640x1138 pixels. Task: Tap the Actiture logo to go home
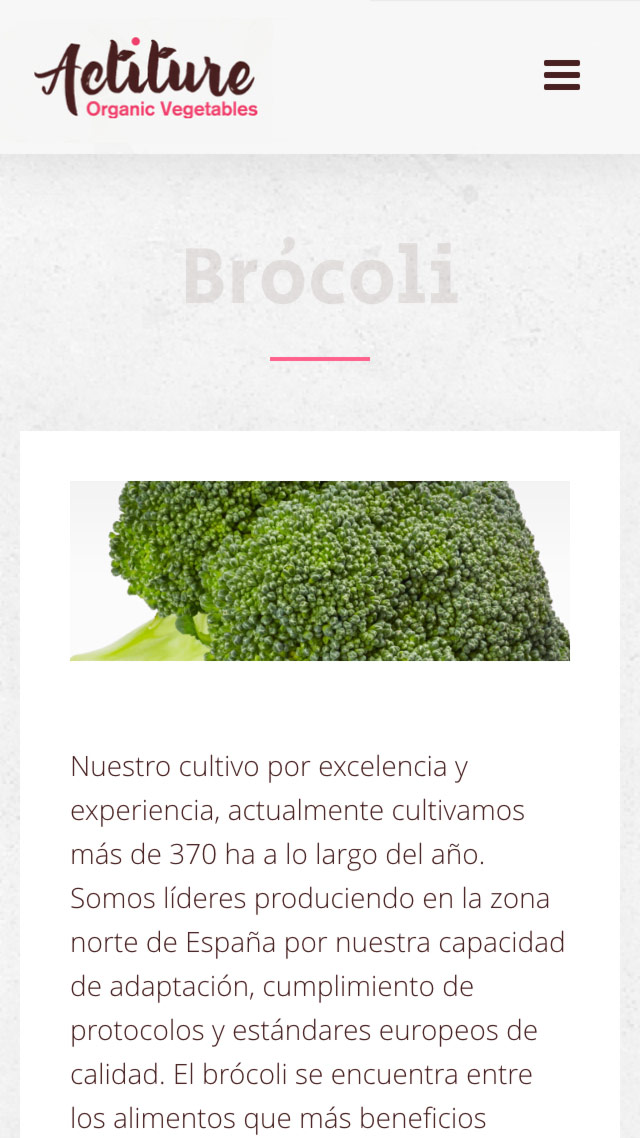coord(146,80)
